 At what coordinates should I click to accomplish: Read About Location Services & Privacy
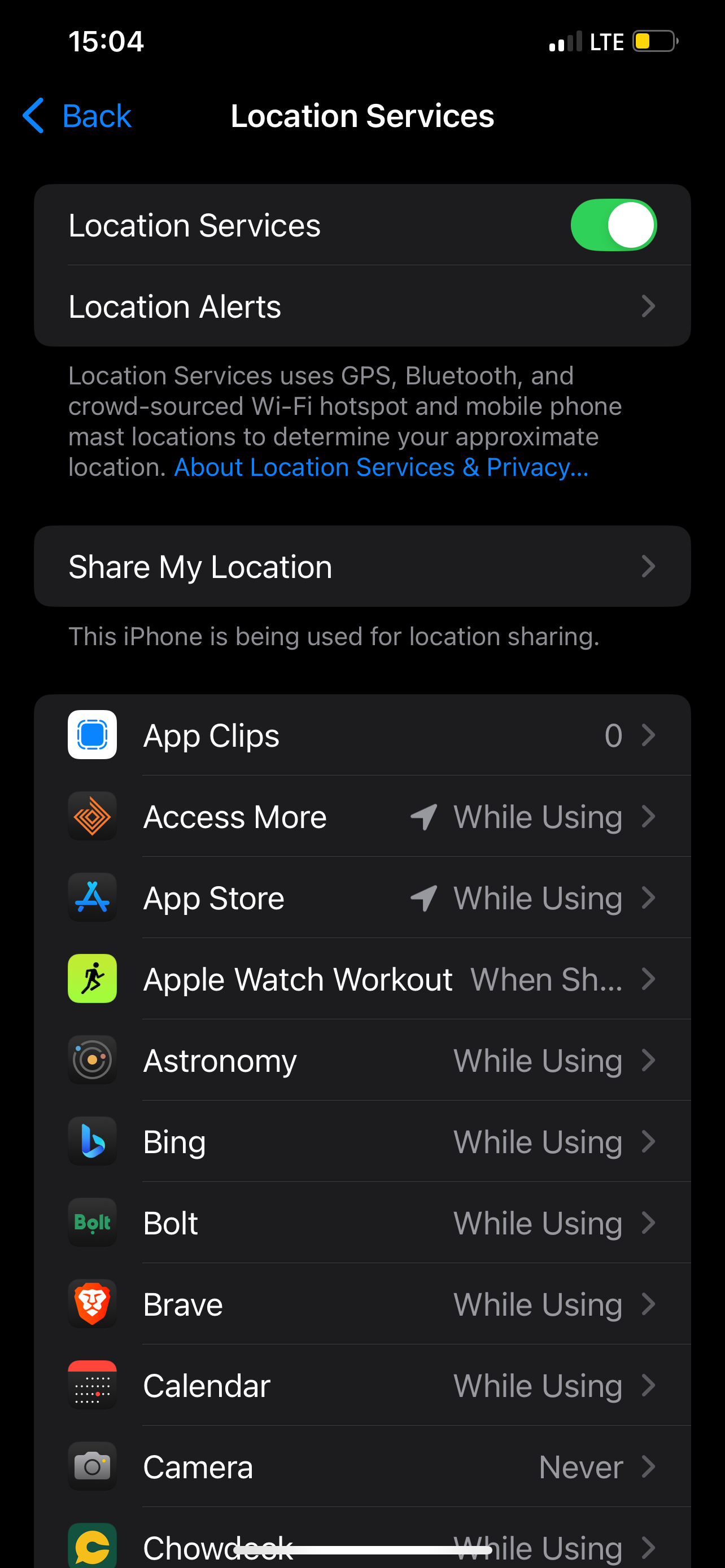pyautogui.click(x=381, y=467)
